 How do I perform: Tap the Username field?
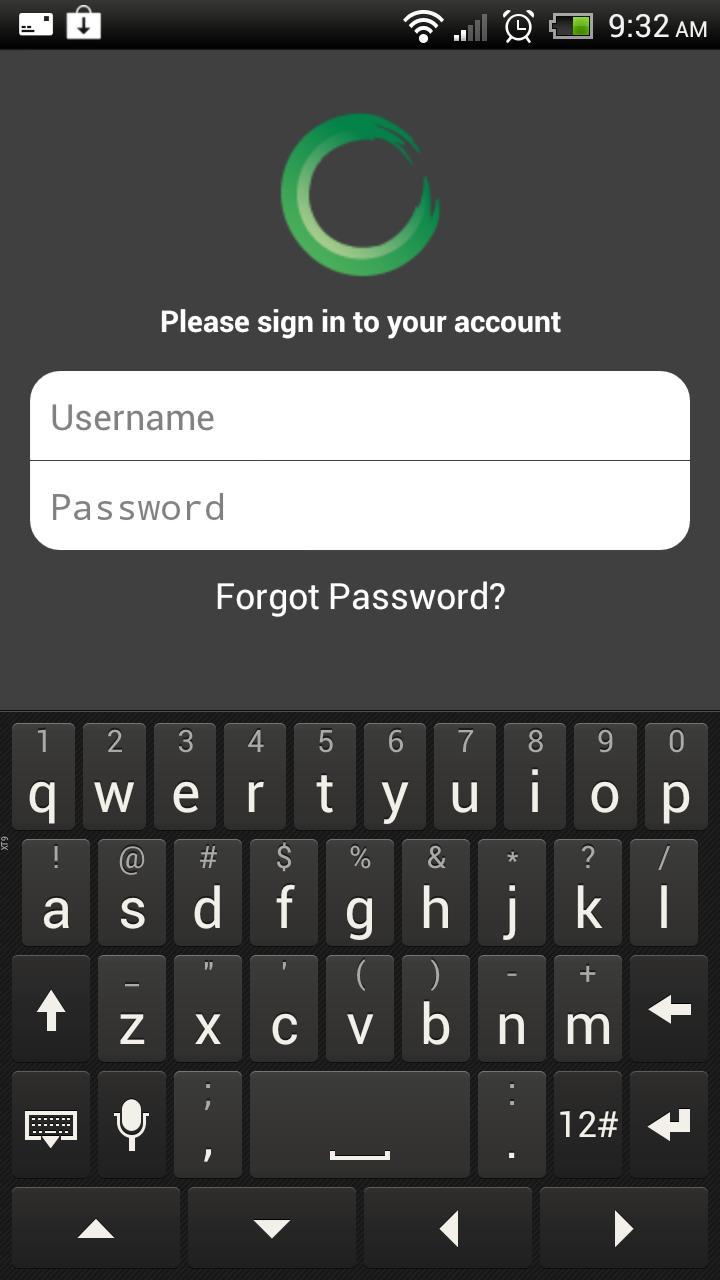click(360, 417)
